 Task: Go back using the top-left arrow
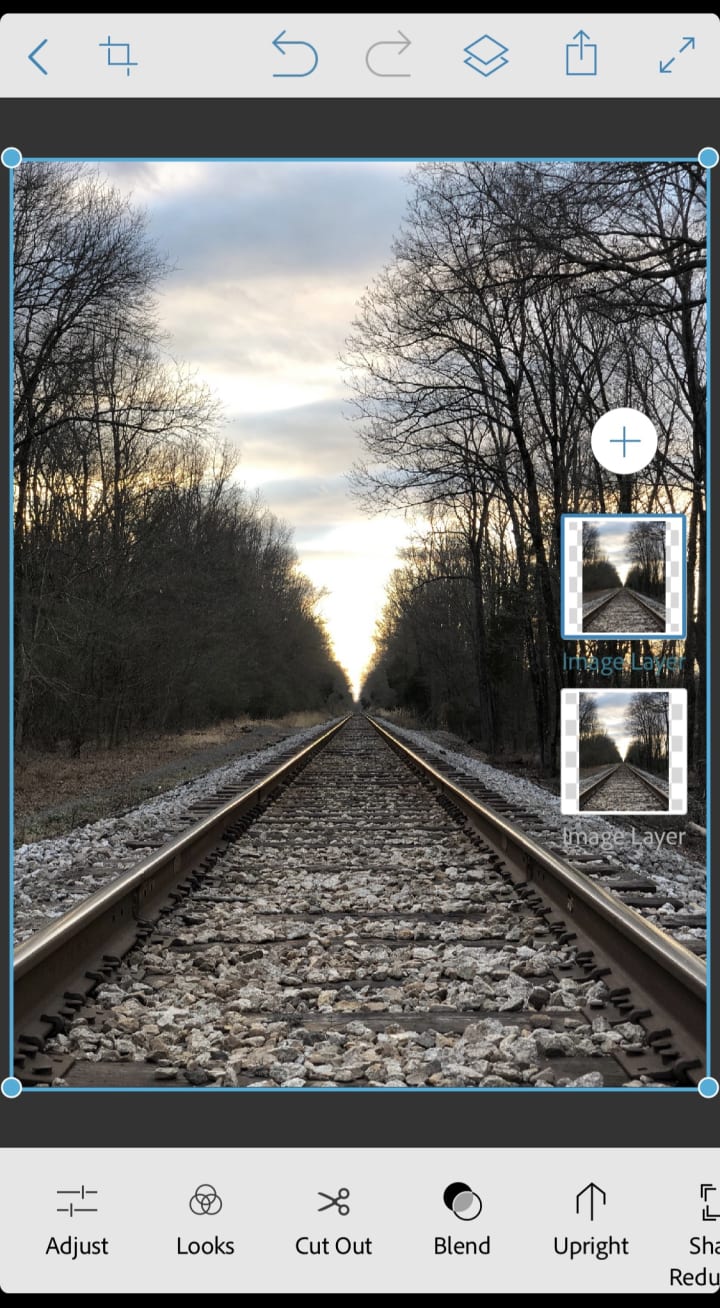pos(38,57)
